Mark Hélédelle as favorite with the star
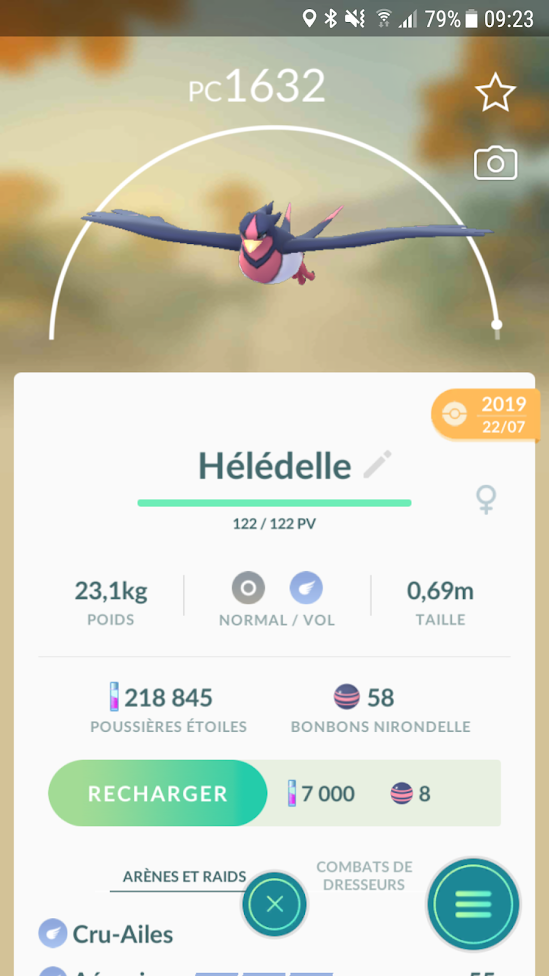549x976 pixels. (x=495, y=92)
